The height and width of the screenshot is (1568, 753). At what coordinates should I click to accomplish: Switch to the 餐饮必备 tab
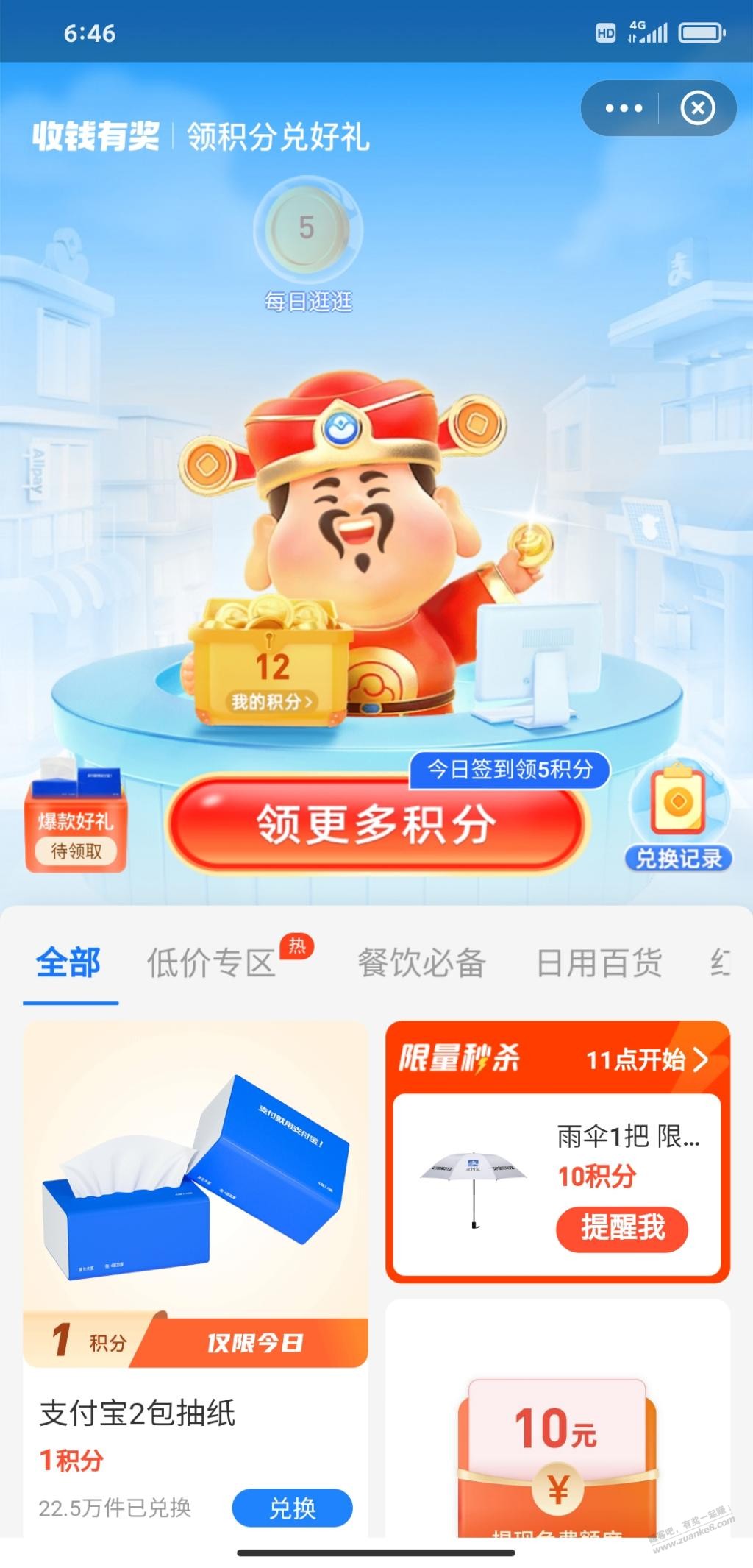click(x=421, y=962)
